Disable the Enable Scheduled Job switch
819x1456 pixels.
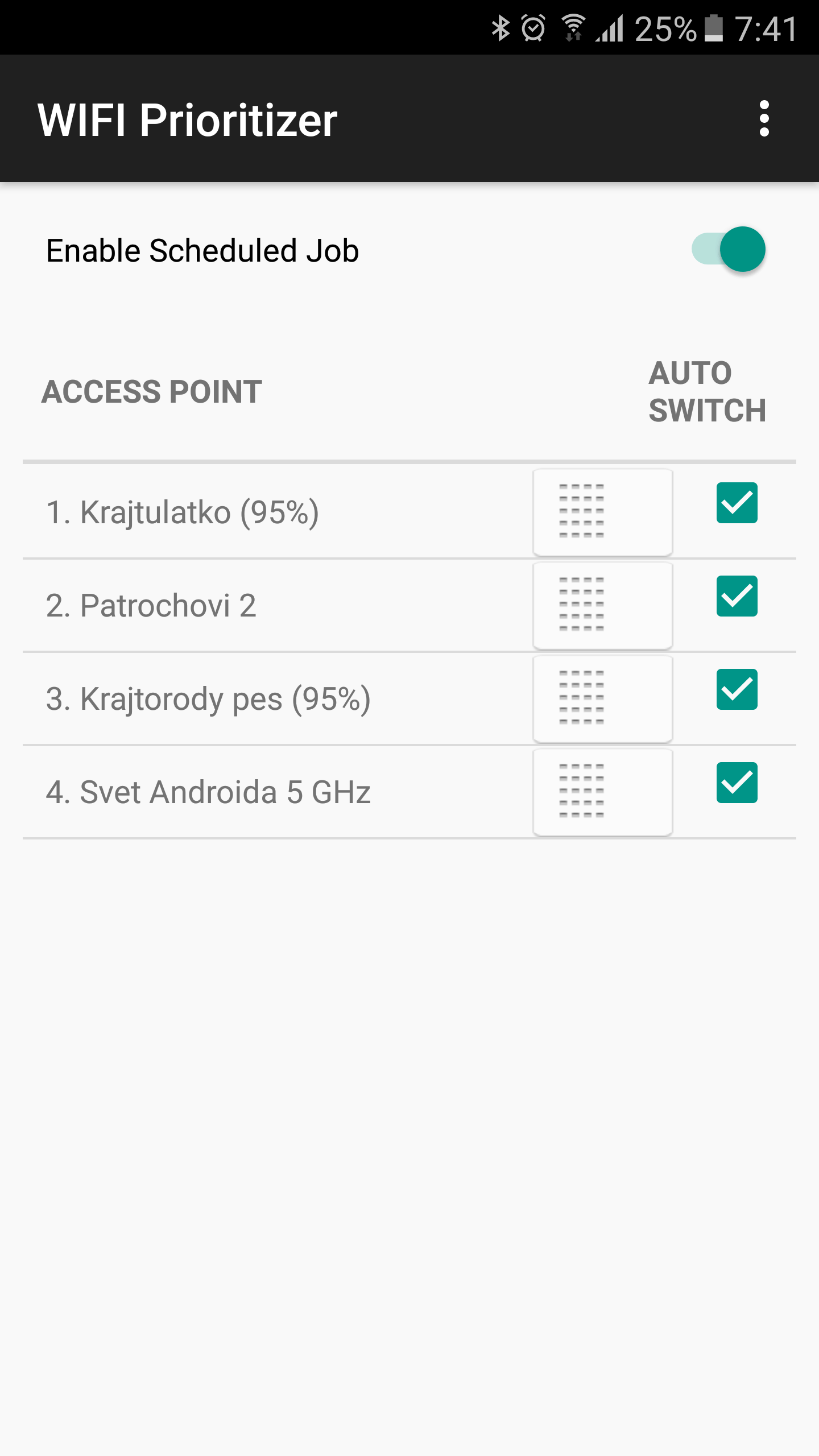click(x=729, y=249)
